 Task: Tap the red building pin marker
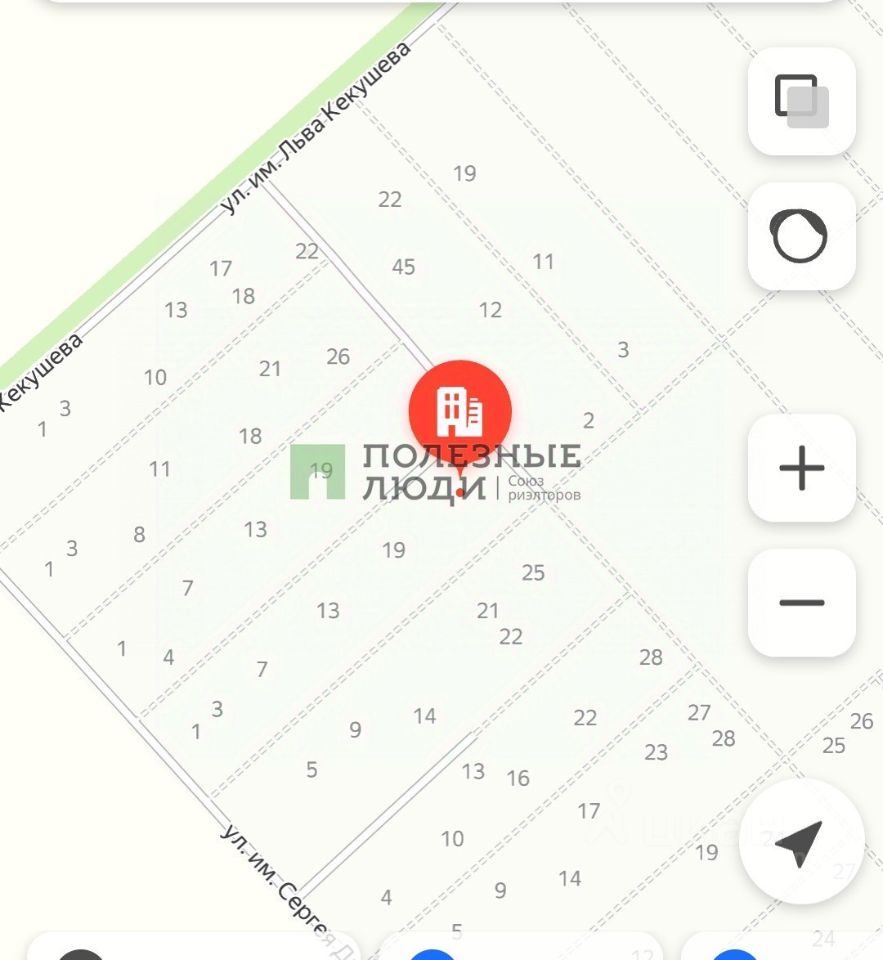coord(460,412)
